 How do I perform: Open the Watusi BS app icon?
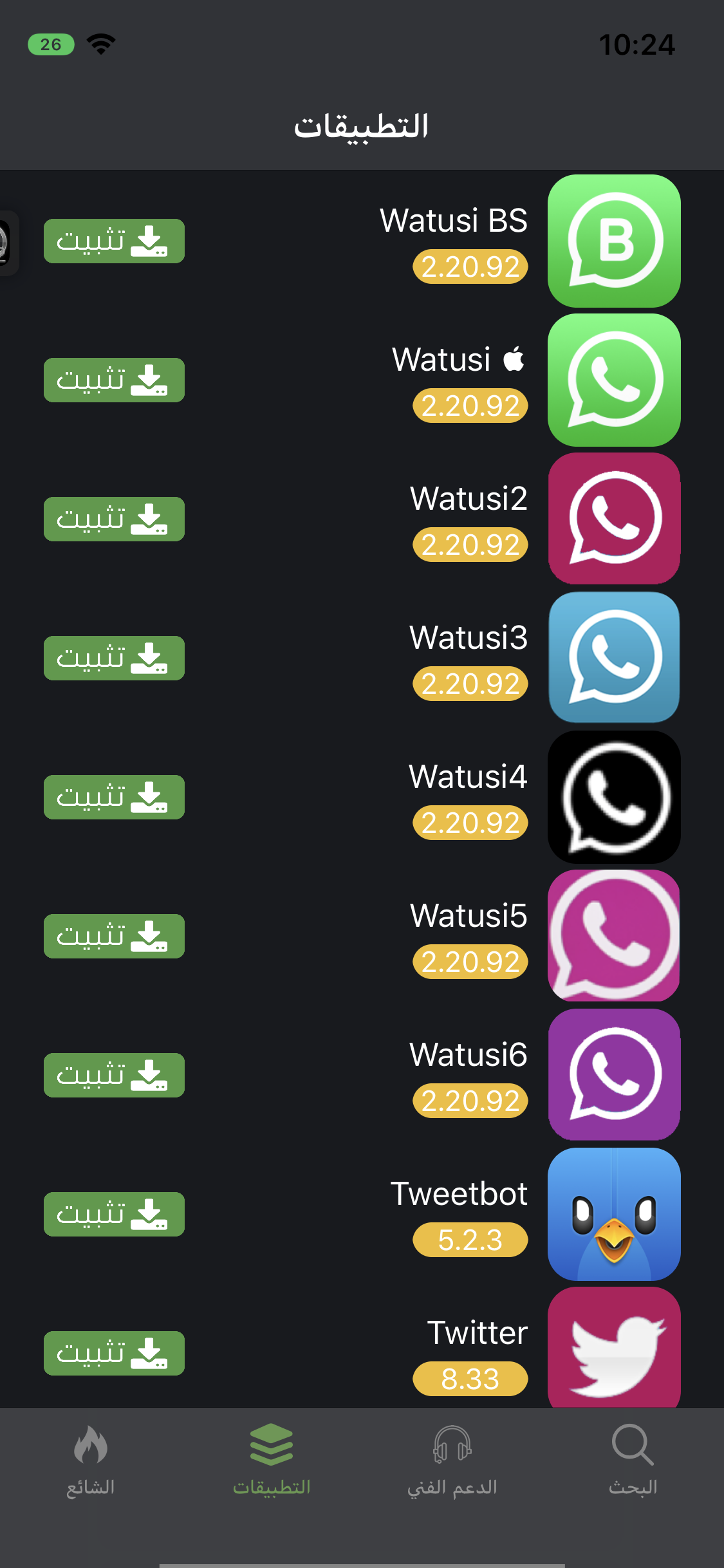point(614,241)
